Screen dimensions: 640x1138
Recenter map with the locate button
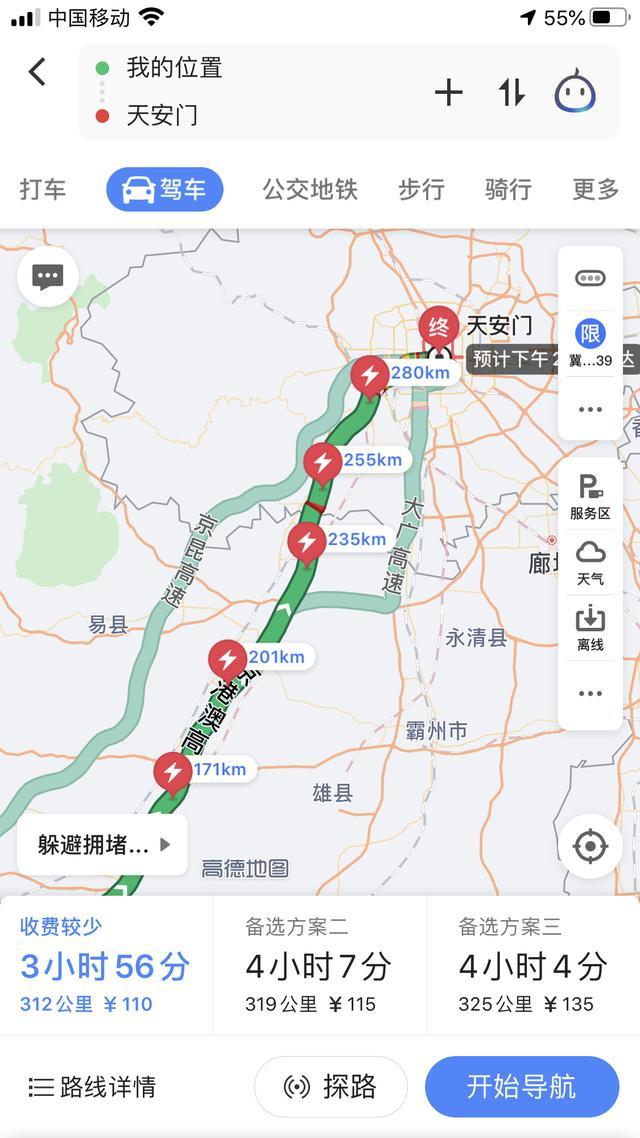coord(590,846)
